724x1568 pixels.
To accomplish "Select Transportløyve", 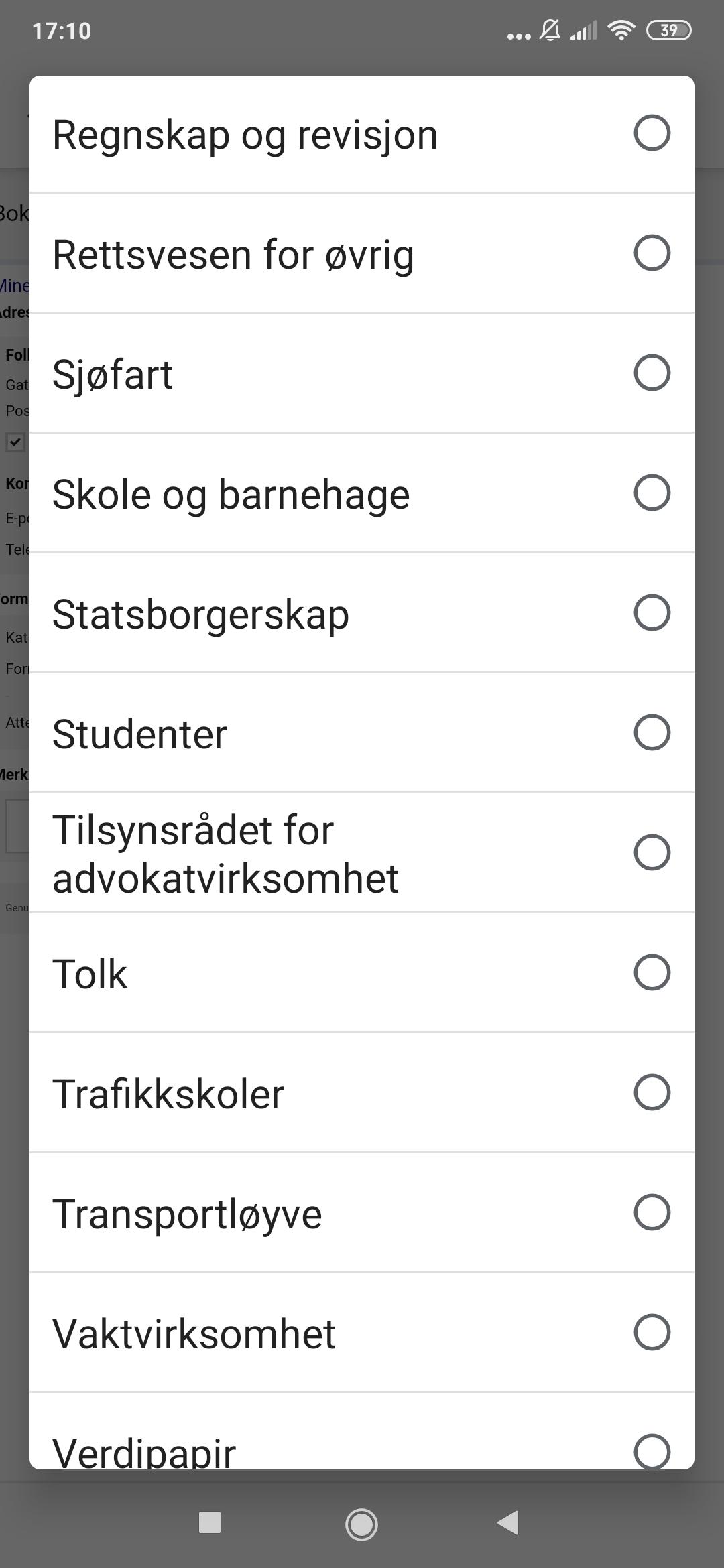I will click(x=362, y=1213).
